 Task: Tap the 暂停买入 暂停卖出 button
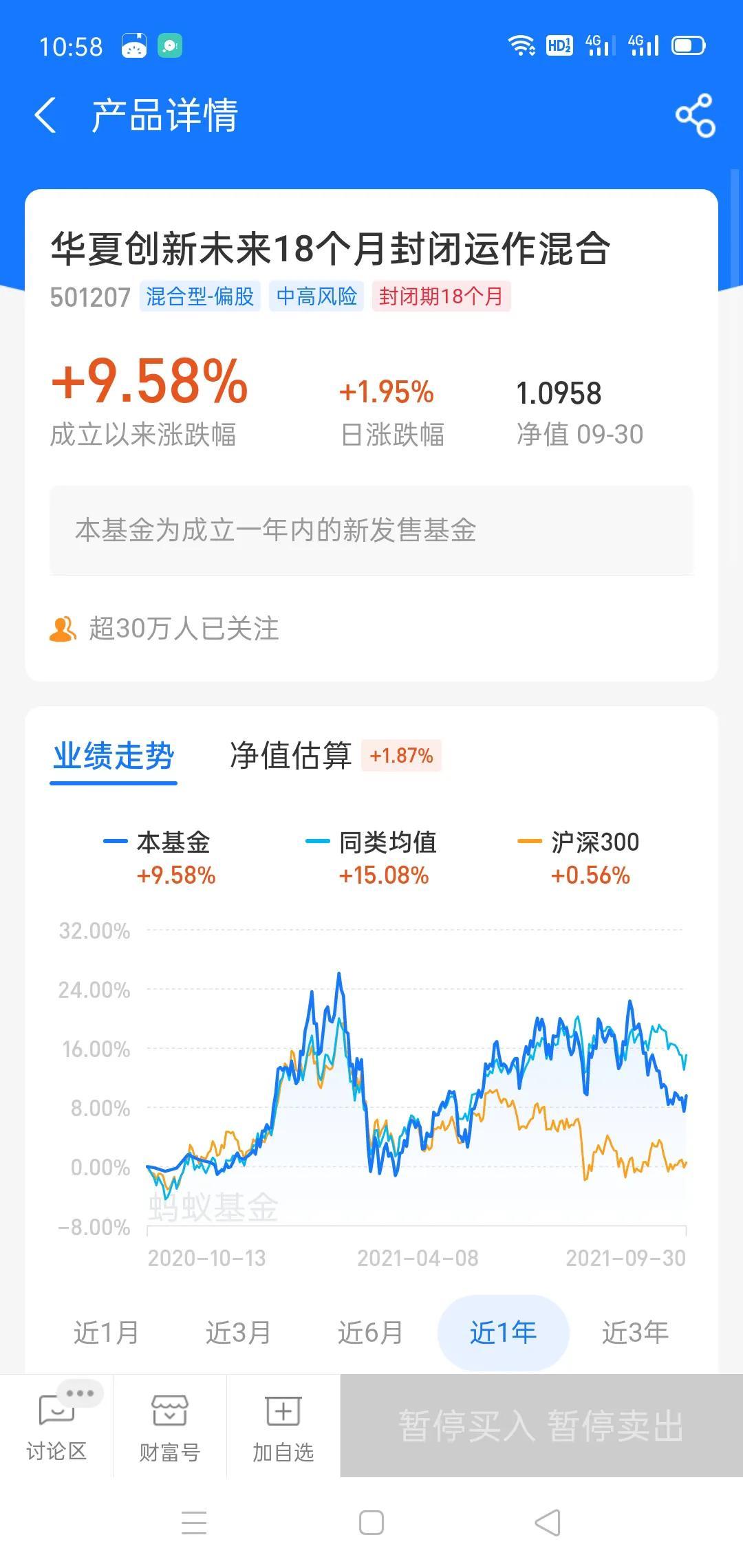(541, 1426)
